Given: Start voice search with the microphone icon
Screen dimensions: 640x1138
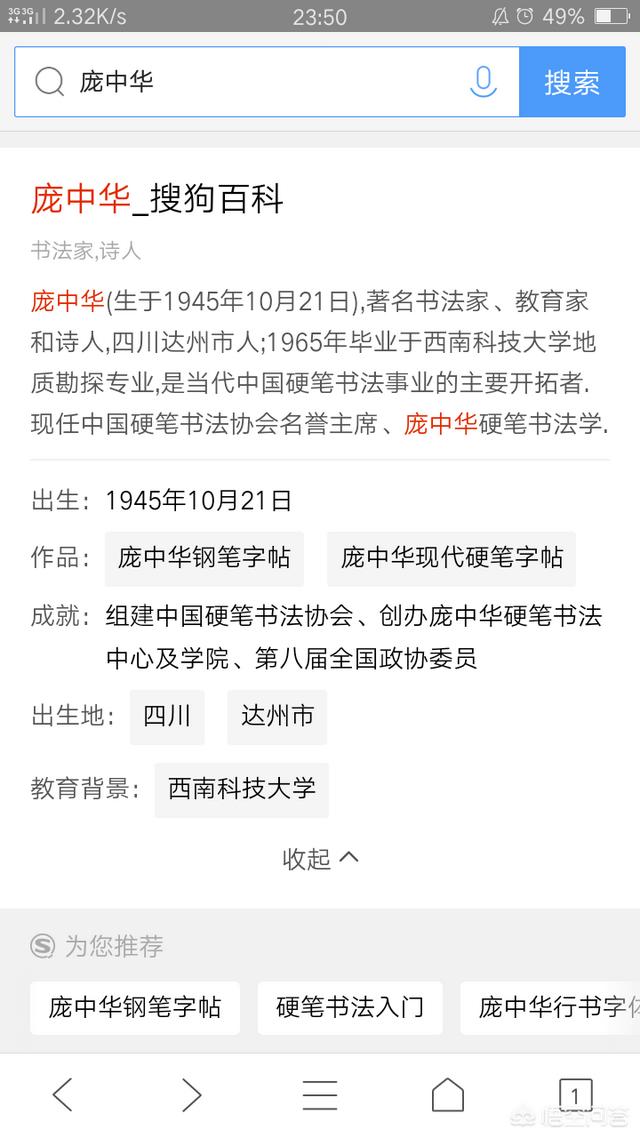Looking at the screenshot, I should [x=483, y=82].
